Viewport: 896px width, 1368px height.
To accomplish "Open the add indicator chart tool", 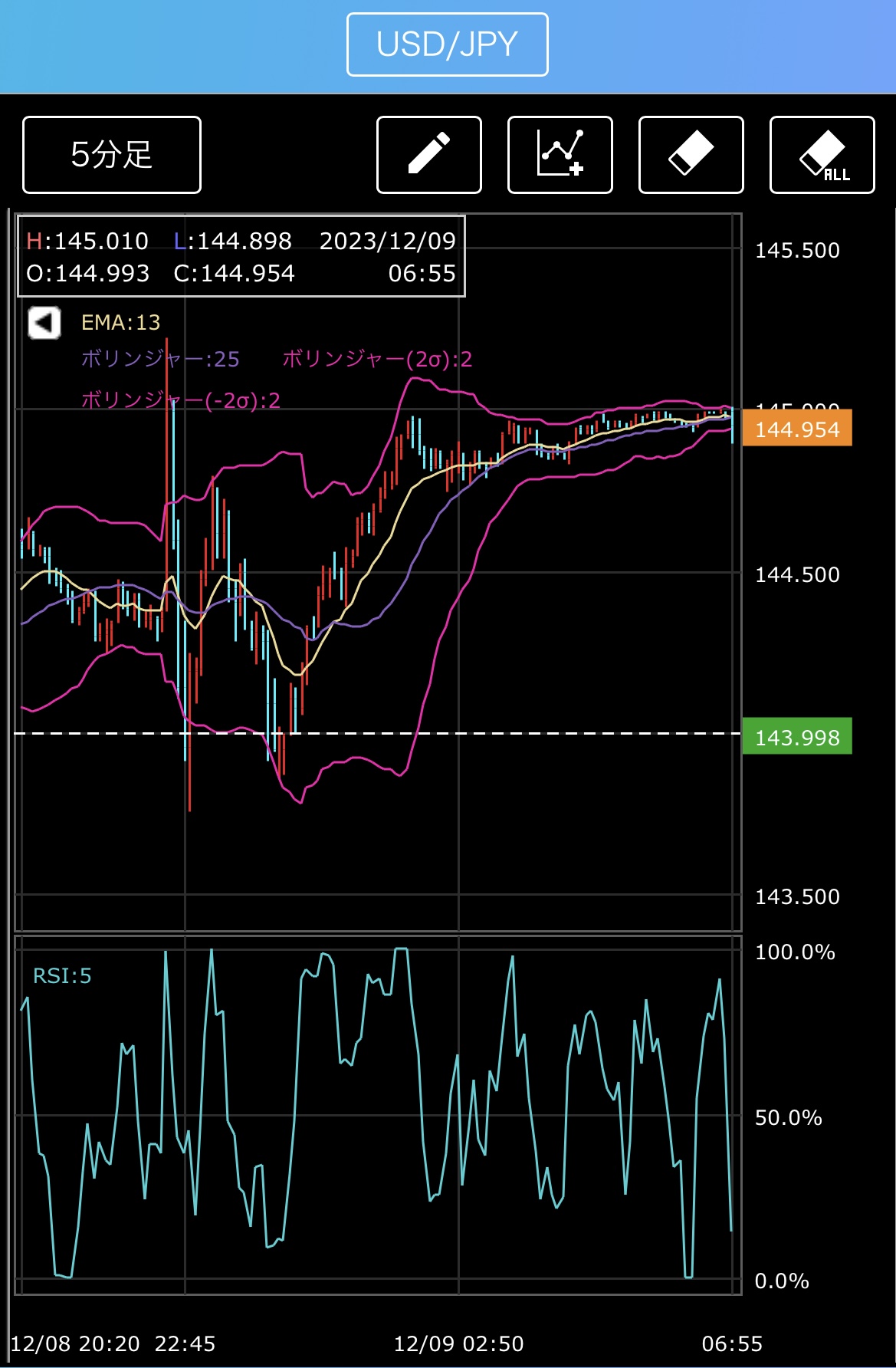I will pyautogui.click(x=560, y=155).
